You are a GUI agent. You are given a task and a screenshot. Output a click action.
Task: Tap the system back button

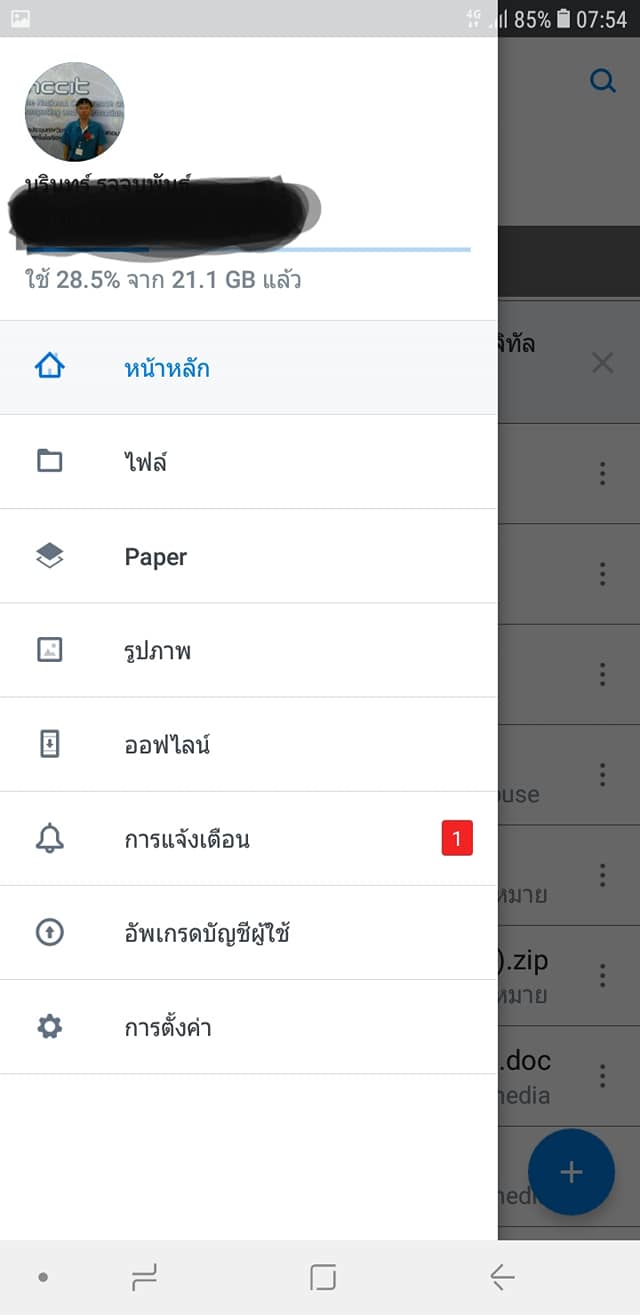502,1277
